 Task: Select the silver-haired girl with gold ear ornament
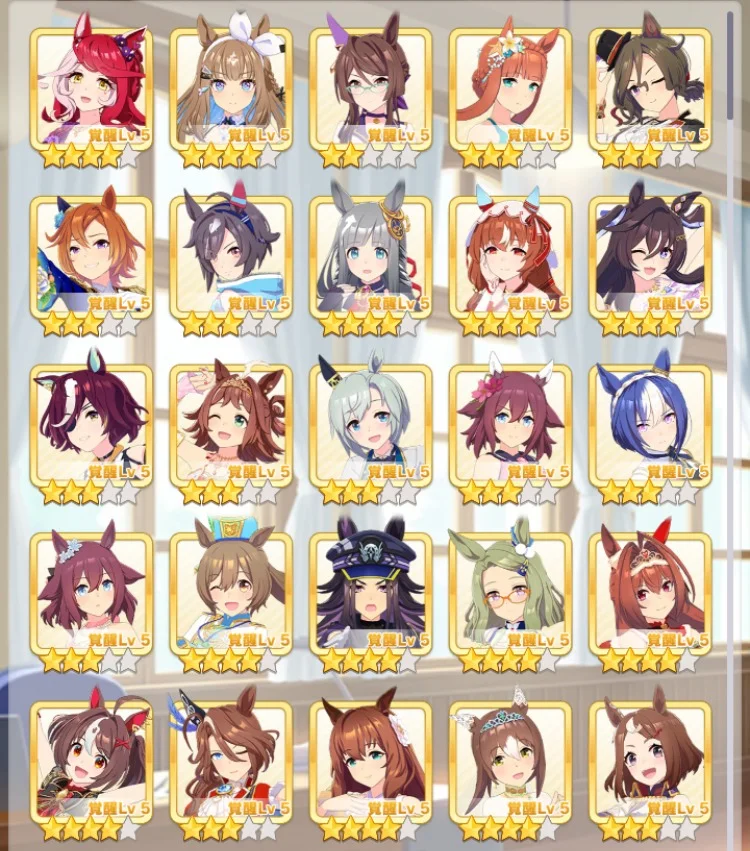[x=371, y=257]
